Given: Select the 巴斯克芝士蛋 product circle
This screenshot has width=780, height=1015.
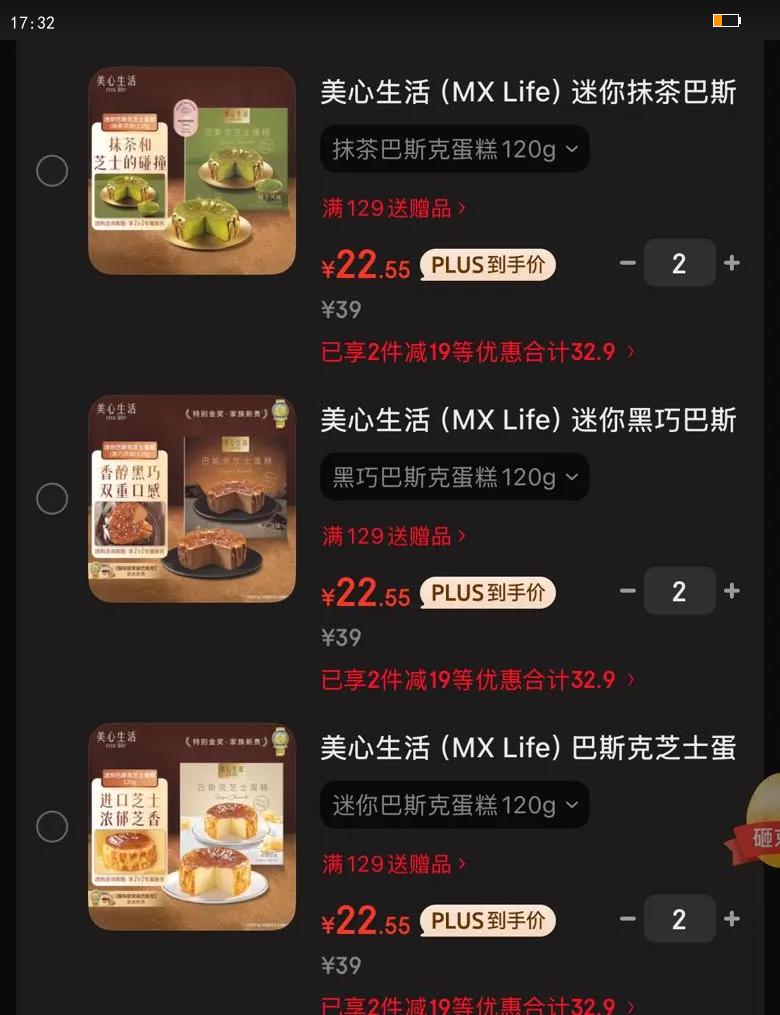Looking at the screenshot, I should click(x=52, y=826).
